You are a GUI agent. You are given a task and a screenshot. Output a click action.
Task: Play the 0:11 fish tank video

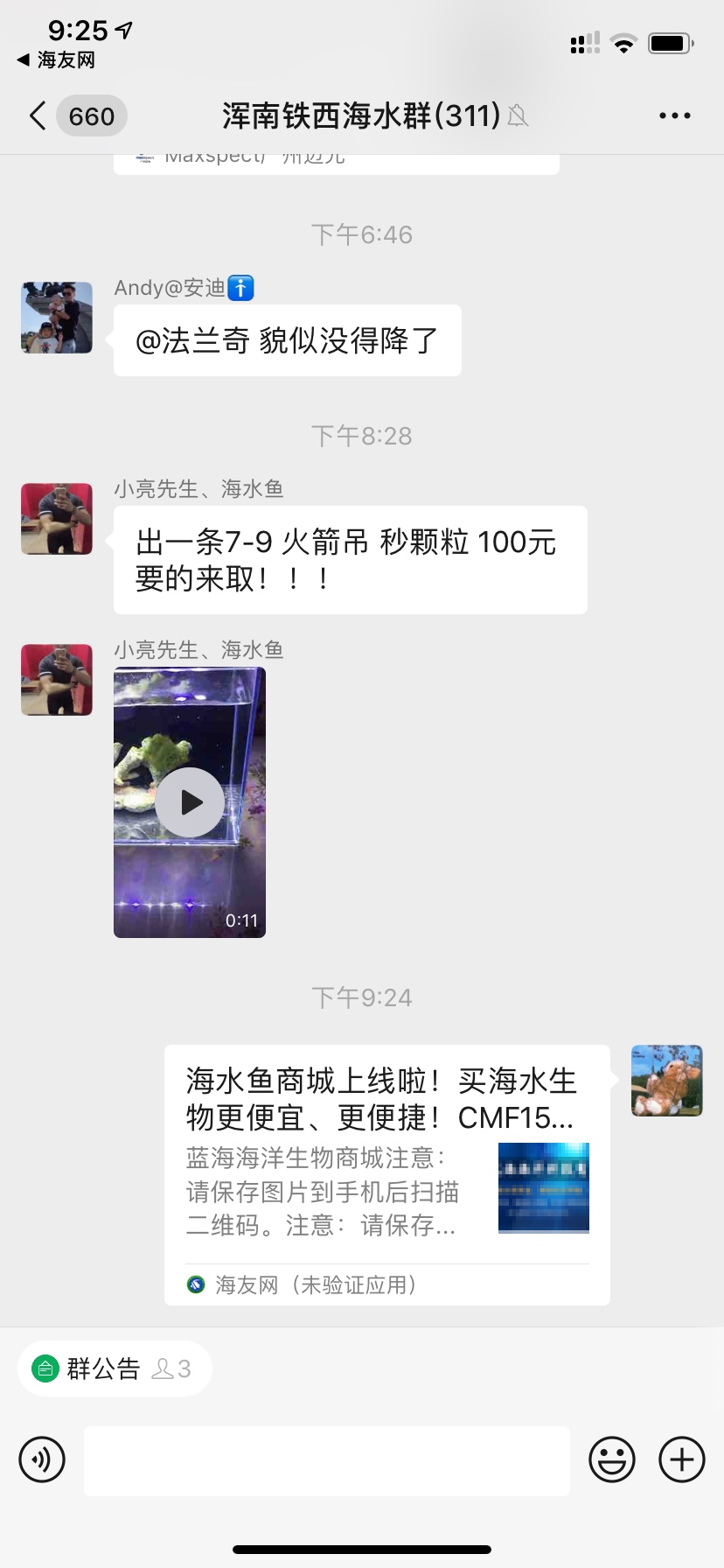[190, 802]
